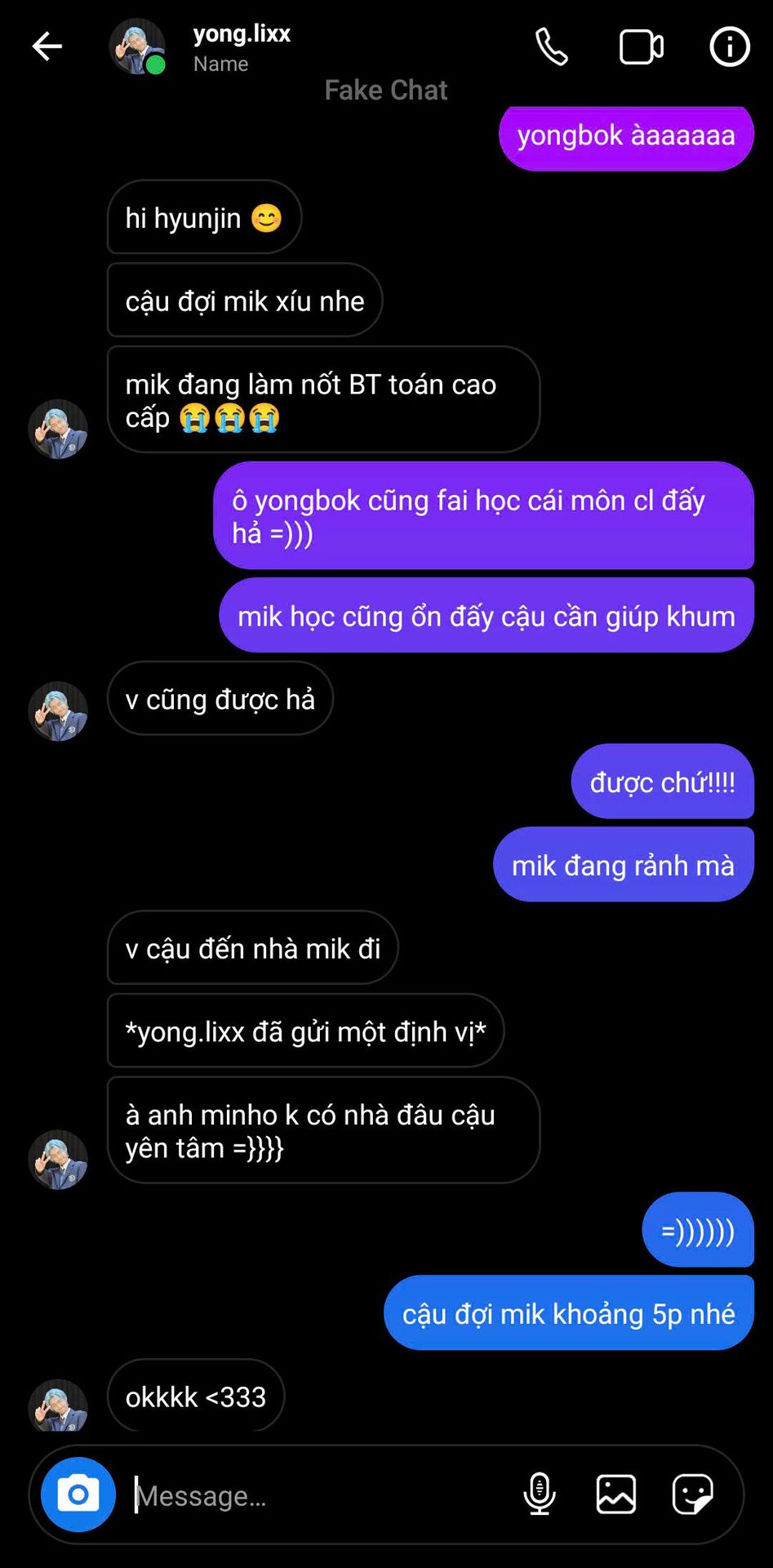Start a video call with yong.lixx

click(641, 47)
